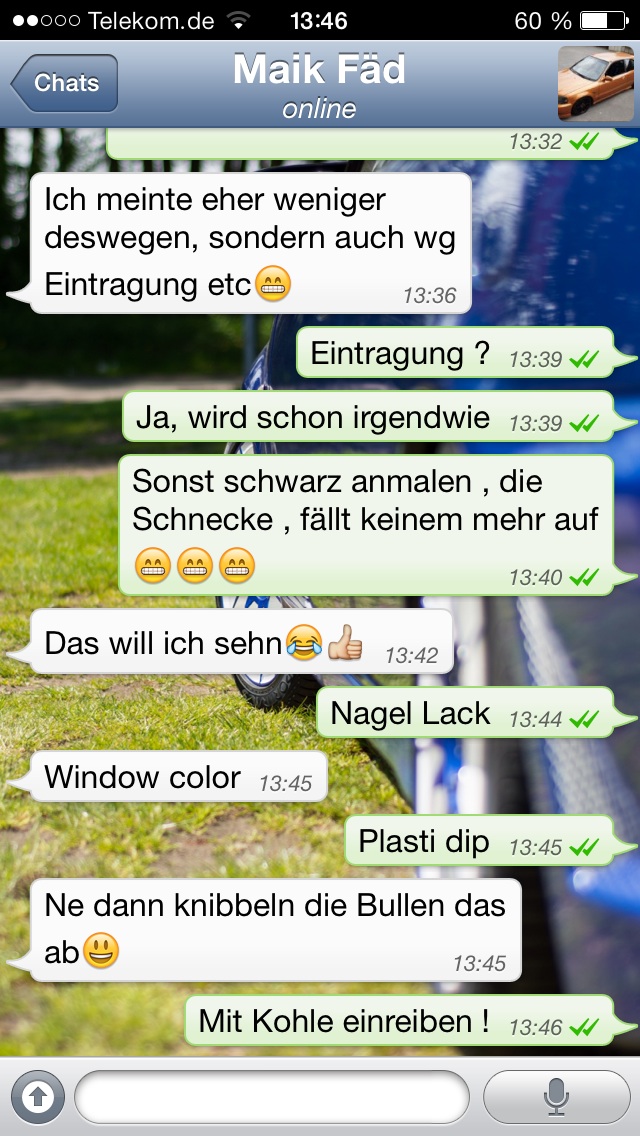Image resolution: width=640 pixels, height=1136 pixels.
Task: Tap the microphone voice message button
Action: pyautogui.click(x=557, y=1097)
